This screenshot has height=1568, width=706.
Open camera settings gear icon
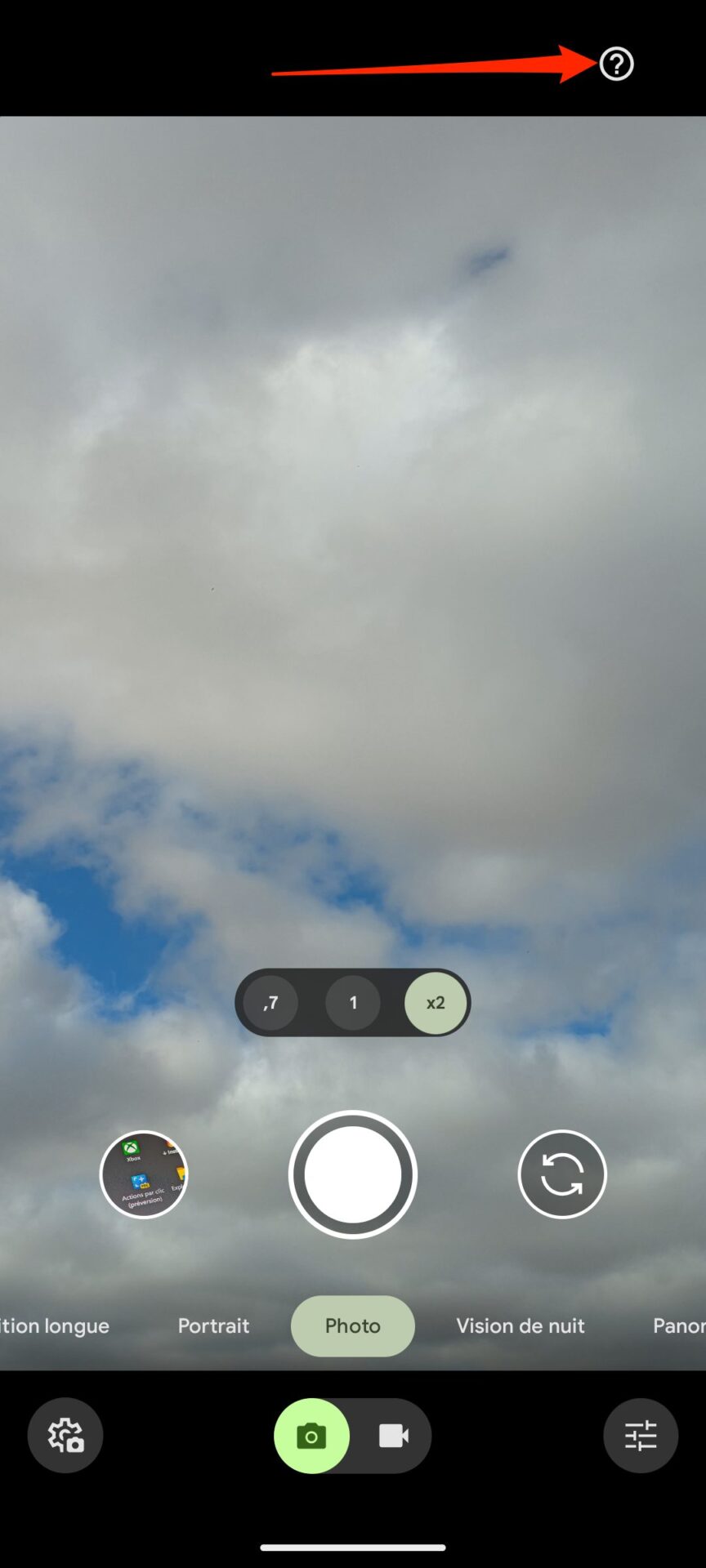tap(65, 1435)
